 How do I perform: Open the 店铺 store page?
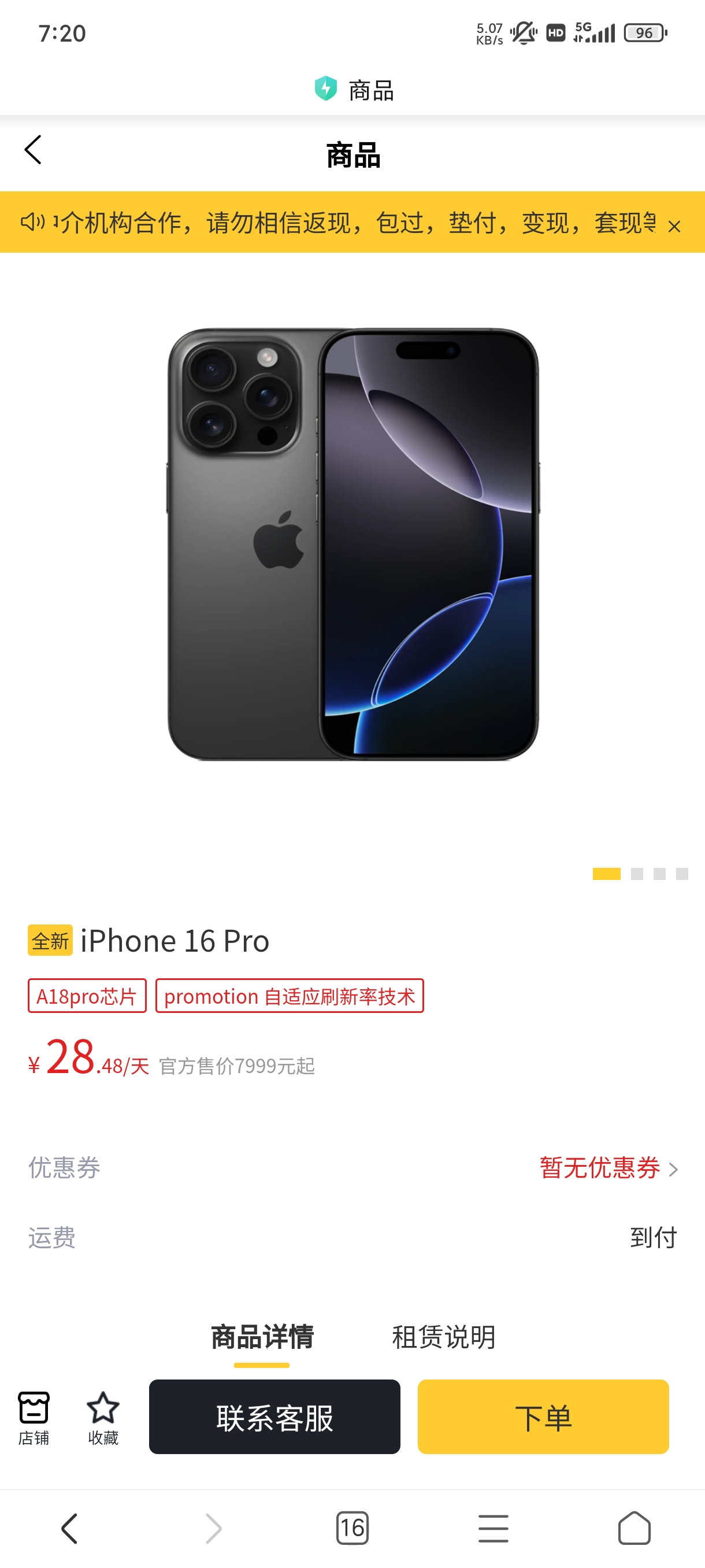point(34,1418)
